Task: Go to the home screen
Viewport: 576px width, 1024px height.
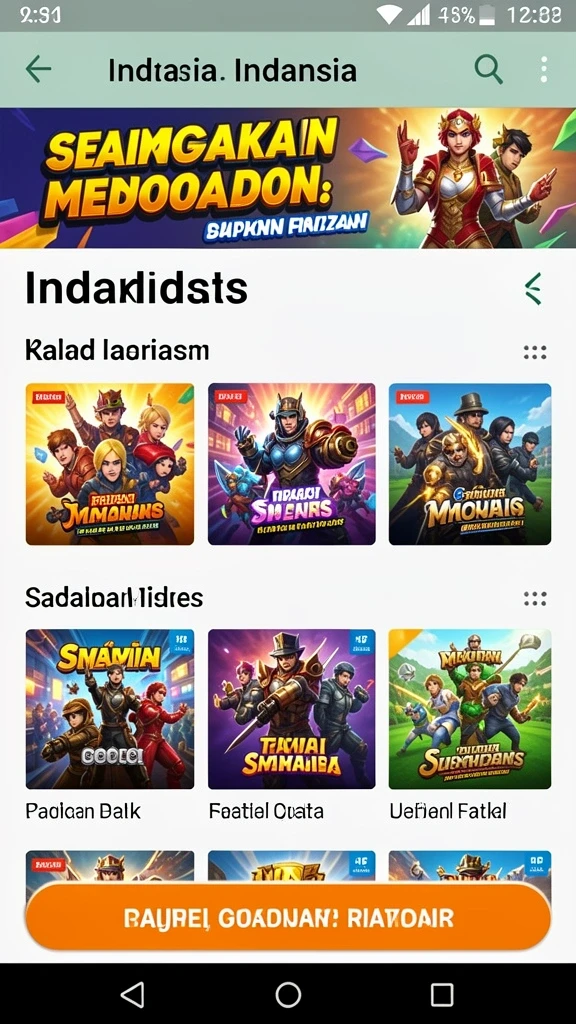Action: pos(288,995)
